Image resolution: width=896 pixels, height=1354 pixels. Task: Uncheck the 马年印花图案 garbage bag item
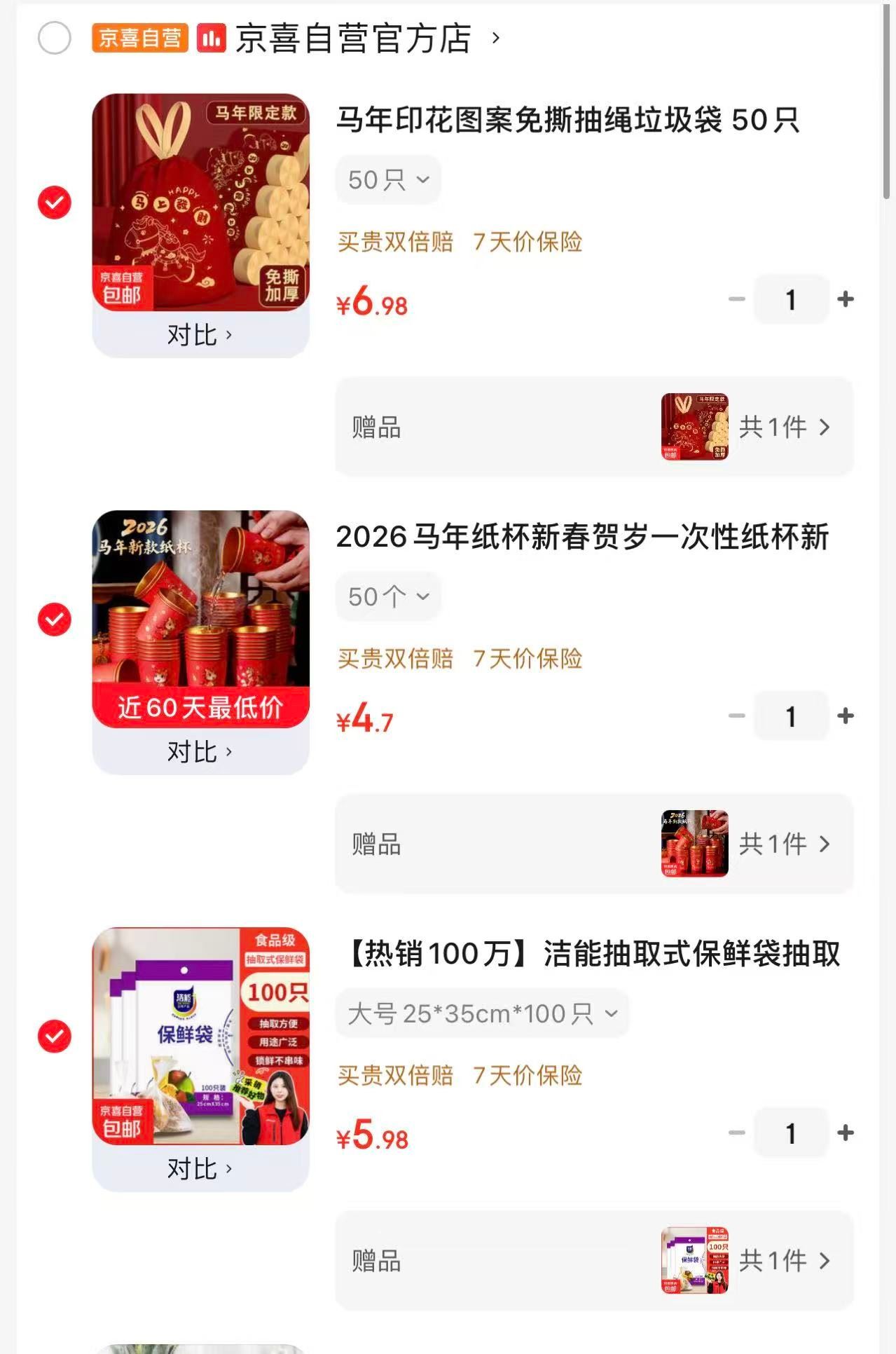click(55, 203)
